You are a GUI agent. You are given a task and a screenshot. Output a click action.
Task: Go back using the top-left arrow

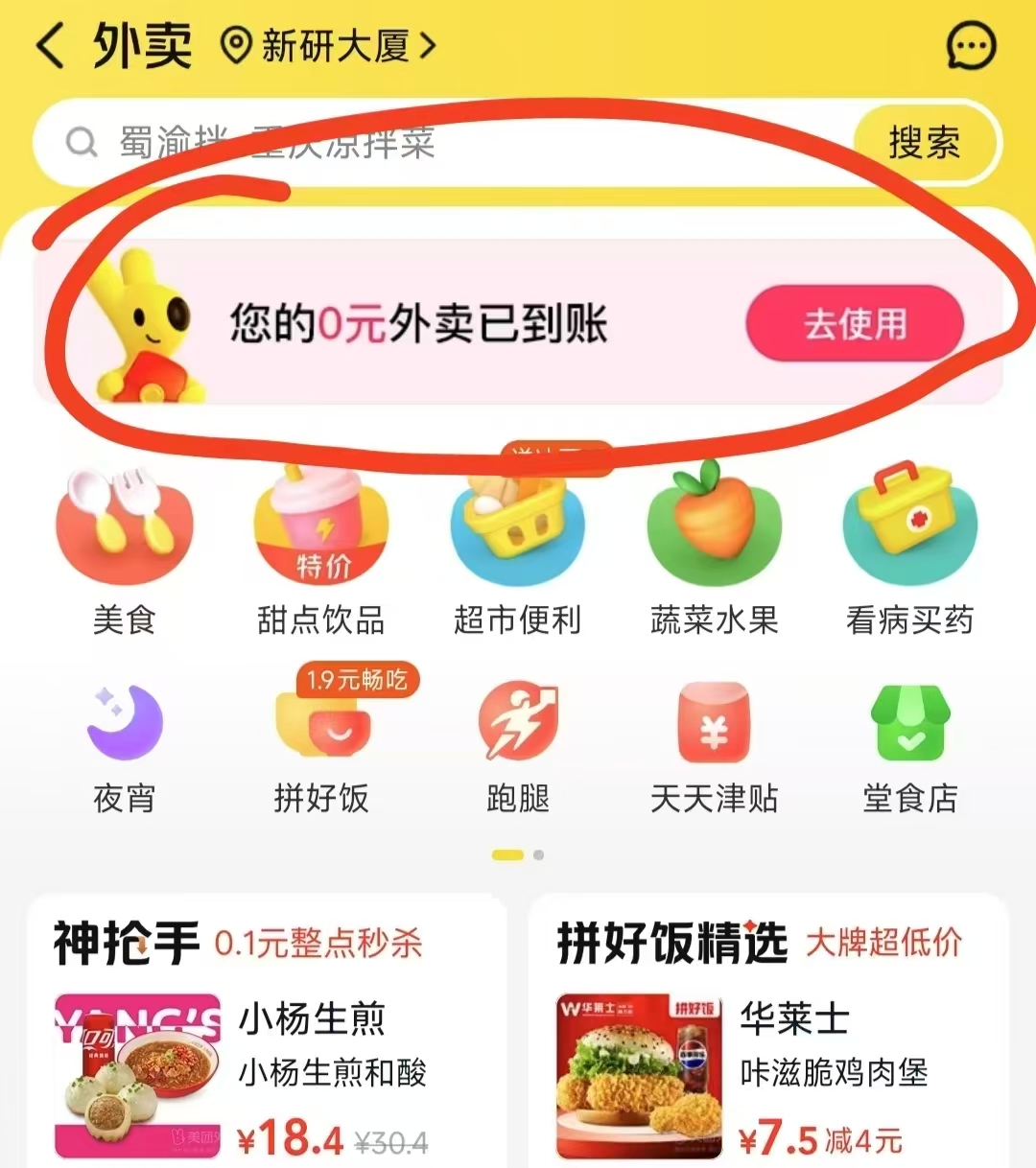pyautogui.click(x=50, y=46)
